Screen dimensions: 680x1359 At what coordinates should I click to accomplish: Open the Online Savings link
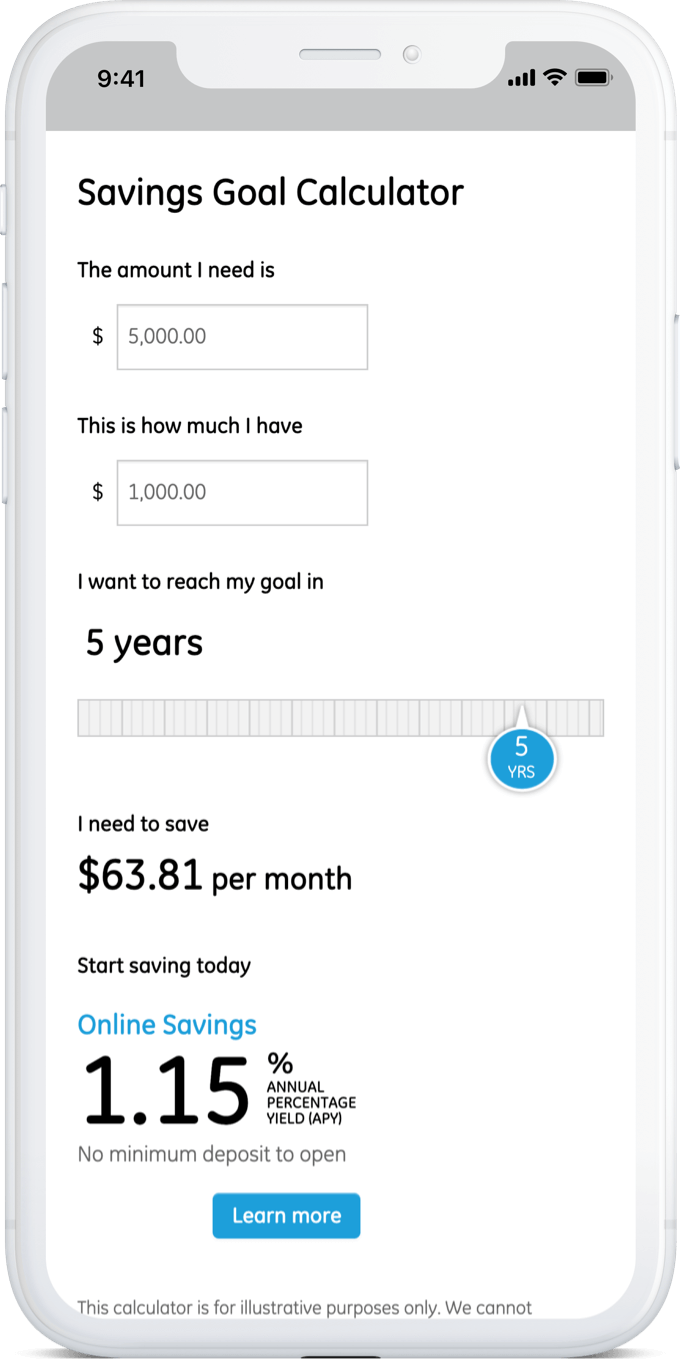[x=167, y=1025]
